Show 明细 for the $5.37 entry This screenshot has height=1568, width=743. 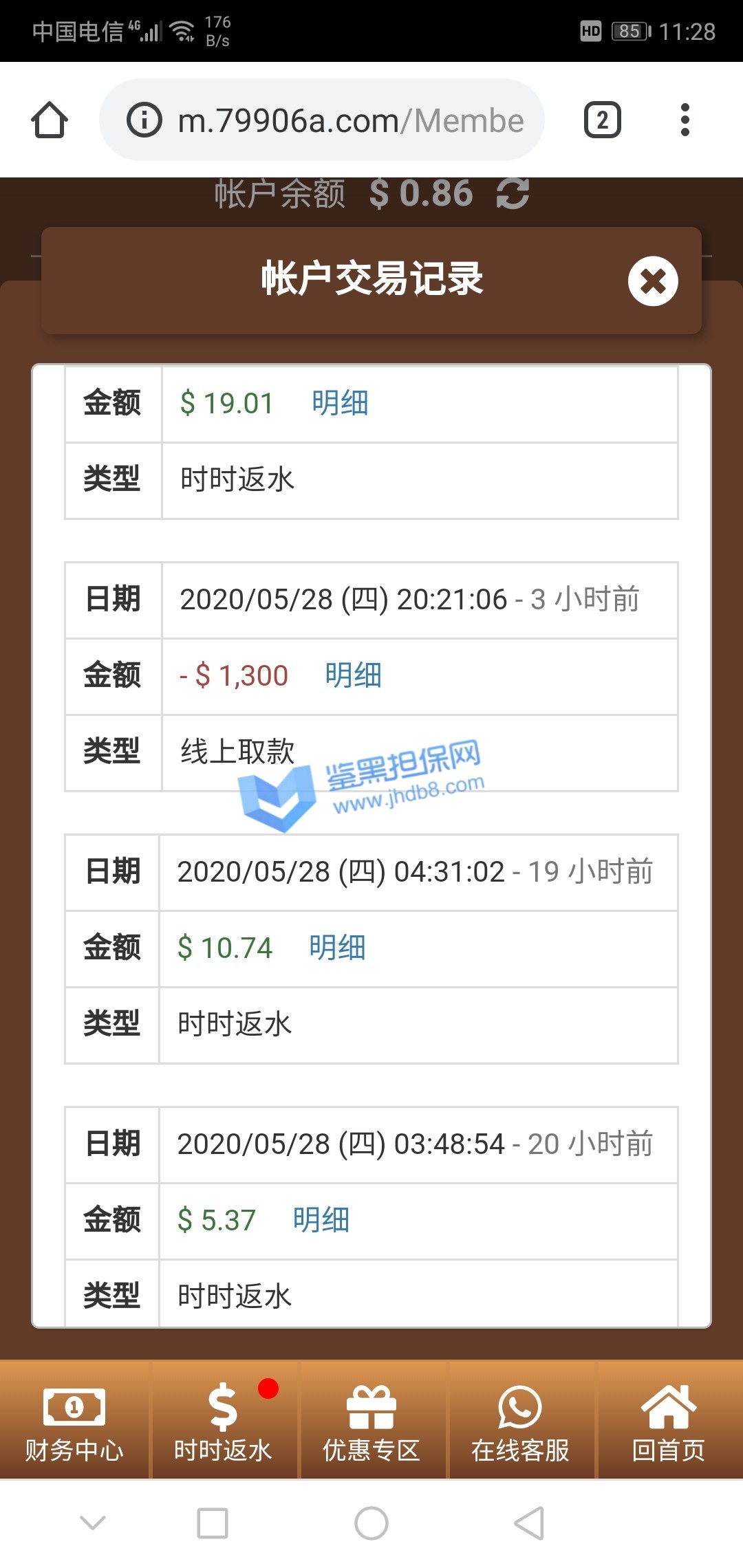[x=321, y=1220]
